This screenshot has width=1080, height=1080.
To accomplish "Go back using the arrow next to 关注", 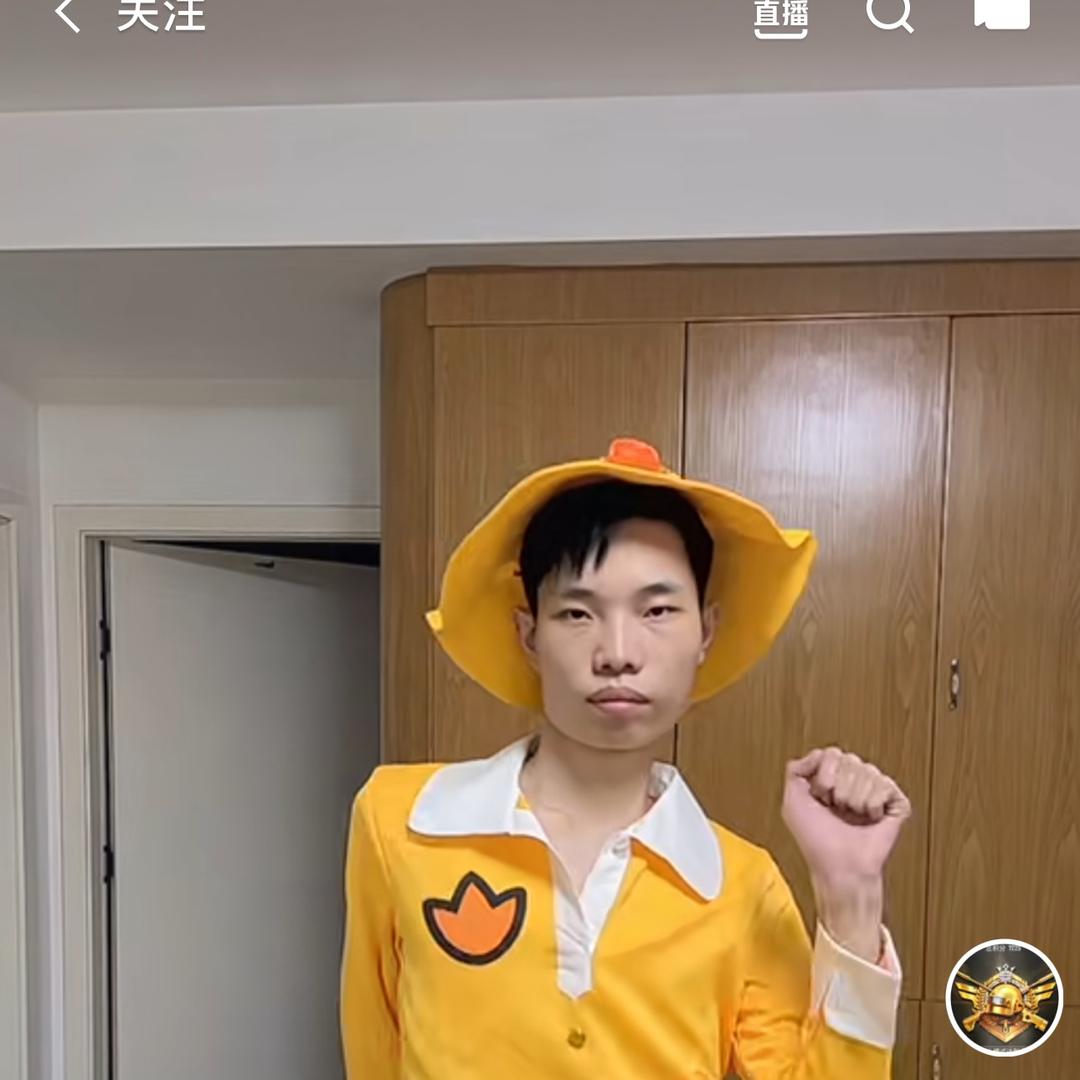I will click(68, 15).
